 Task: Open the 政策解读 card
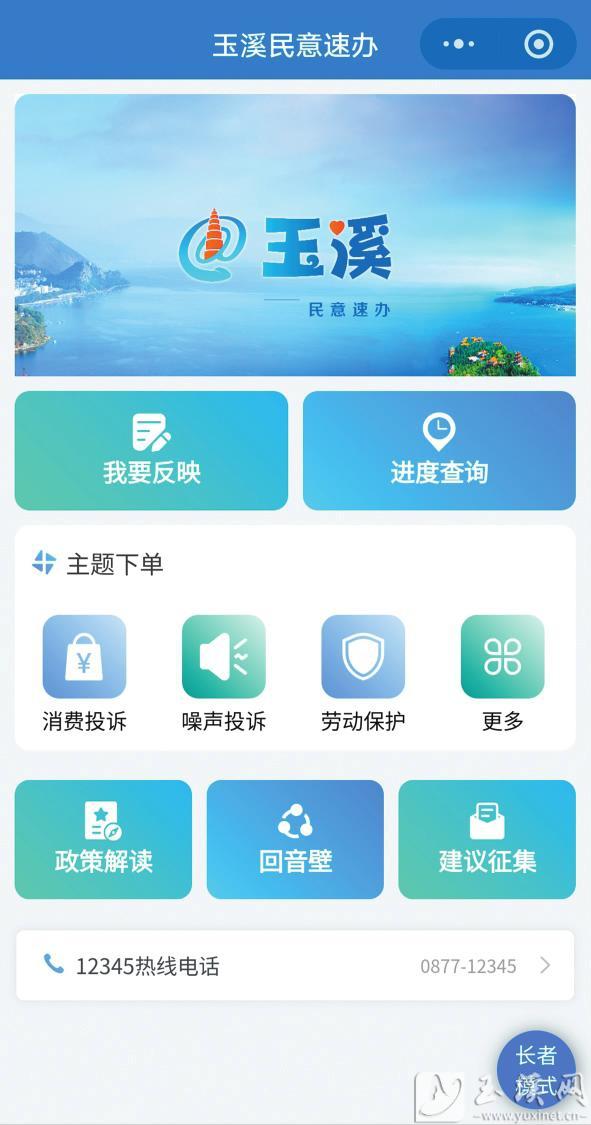pyautogui.click(x=103, y=839)
